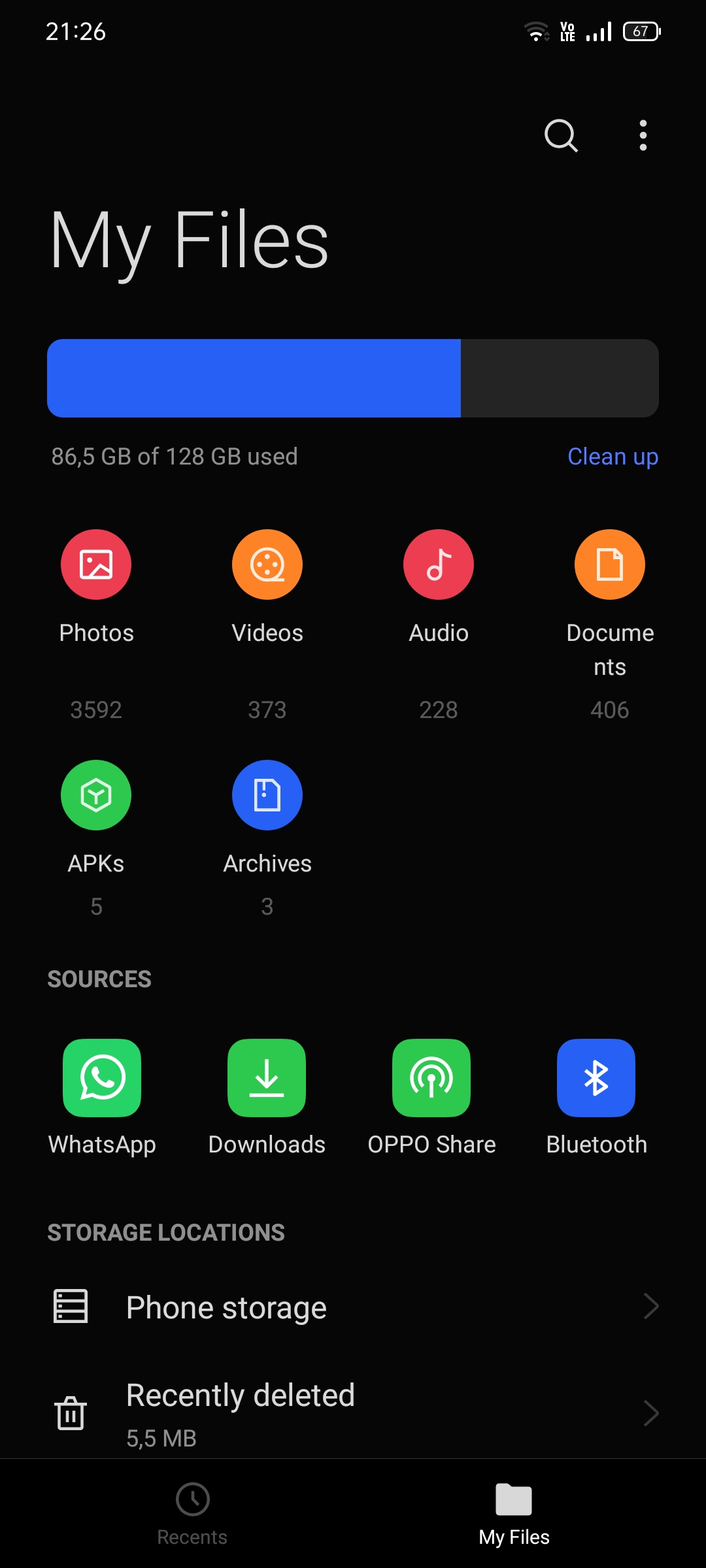Image resolution: width=706 pixels, height=1568 pixels.
Task: Open the Downloads source
Action: (267, 1078)
